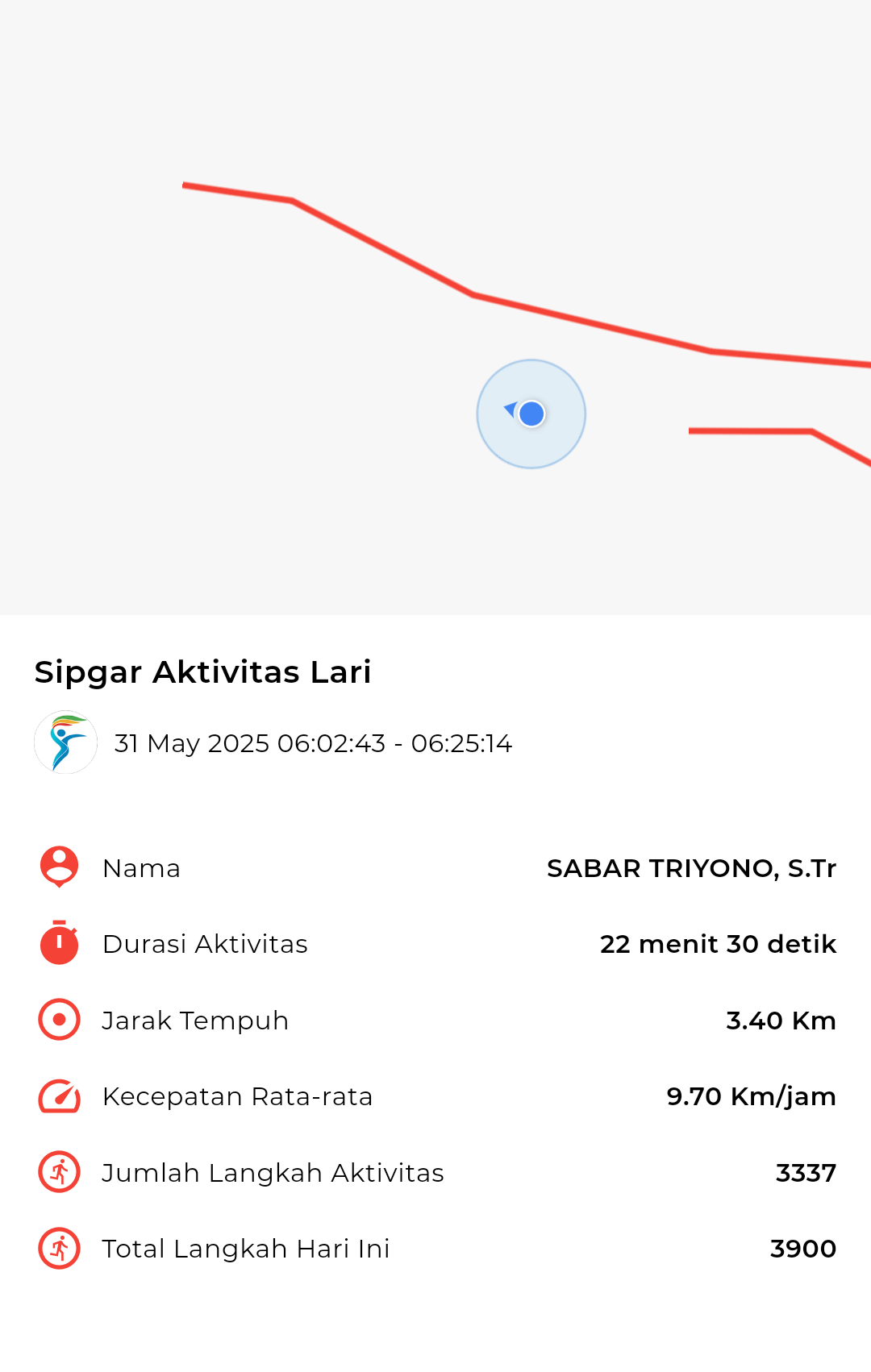Click the speed value 9.70 Km/jam
871x1372 pixels.
coord(751,1096)
